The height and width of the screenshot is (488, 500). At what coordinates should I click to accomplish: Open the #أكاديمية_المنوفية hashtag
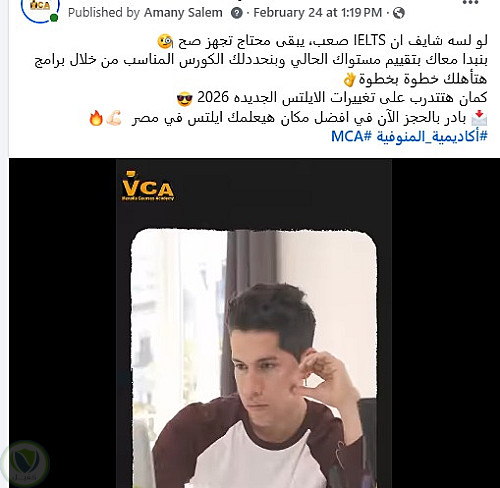pos(432,137)
